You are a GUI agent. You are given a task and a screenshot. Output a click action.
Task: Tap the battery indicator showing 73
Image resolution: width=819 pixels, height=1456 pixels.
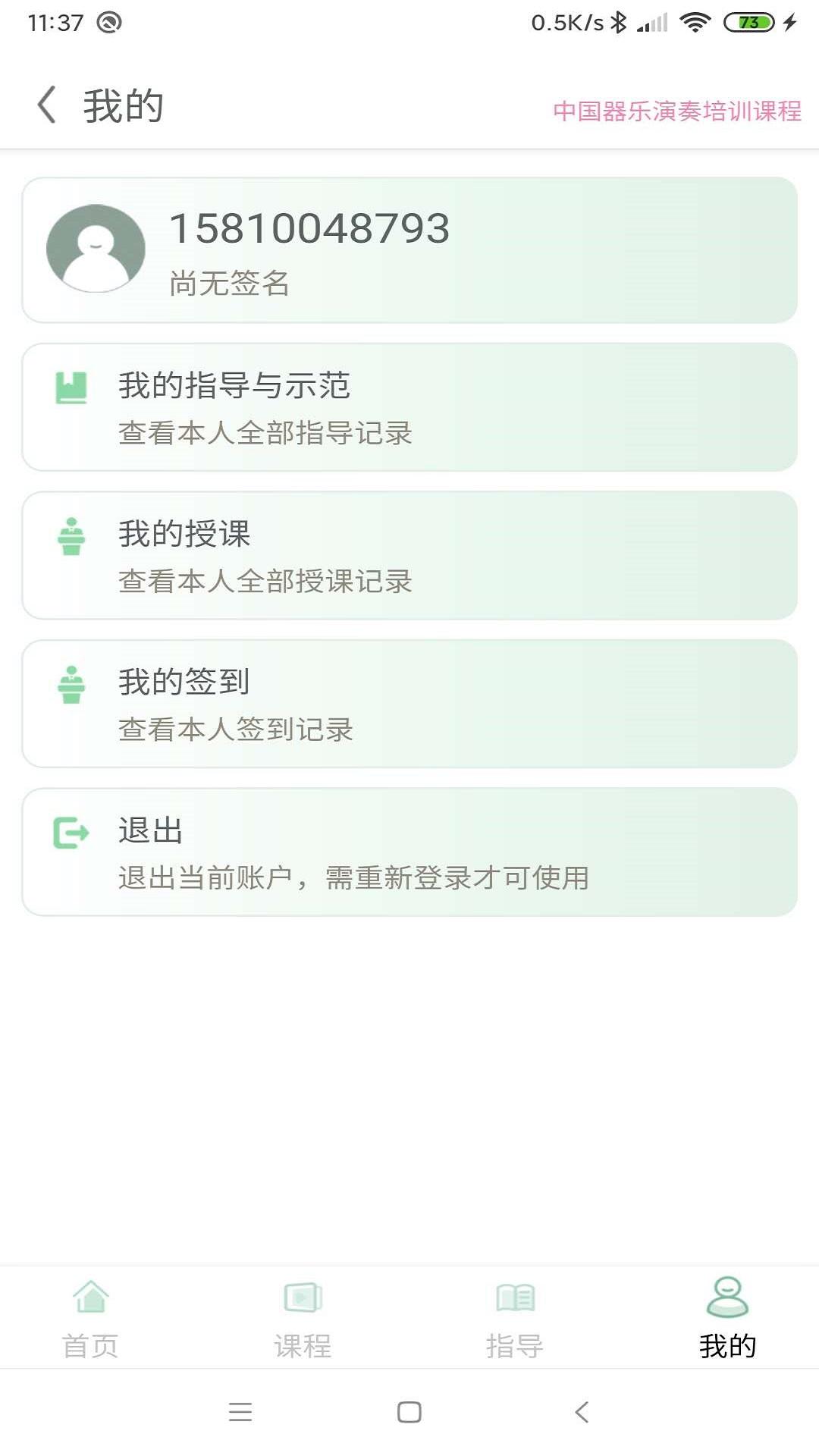(x=746, y=23)
